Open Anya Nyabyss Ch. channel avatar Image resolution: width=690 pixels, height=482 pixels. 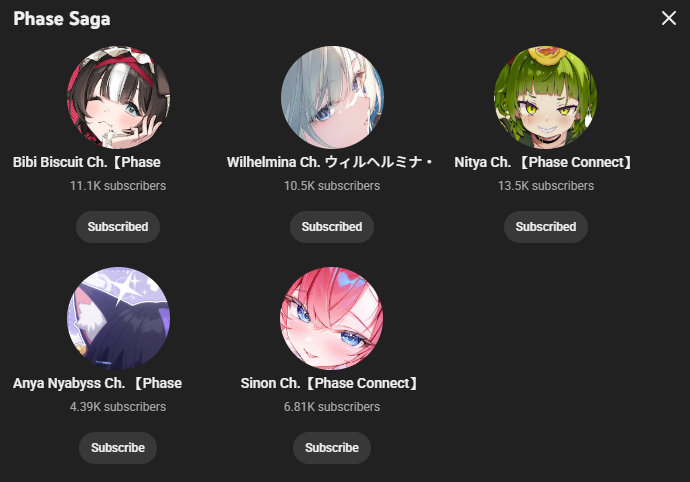coord(118,318)
